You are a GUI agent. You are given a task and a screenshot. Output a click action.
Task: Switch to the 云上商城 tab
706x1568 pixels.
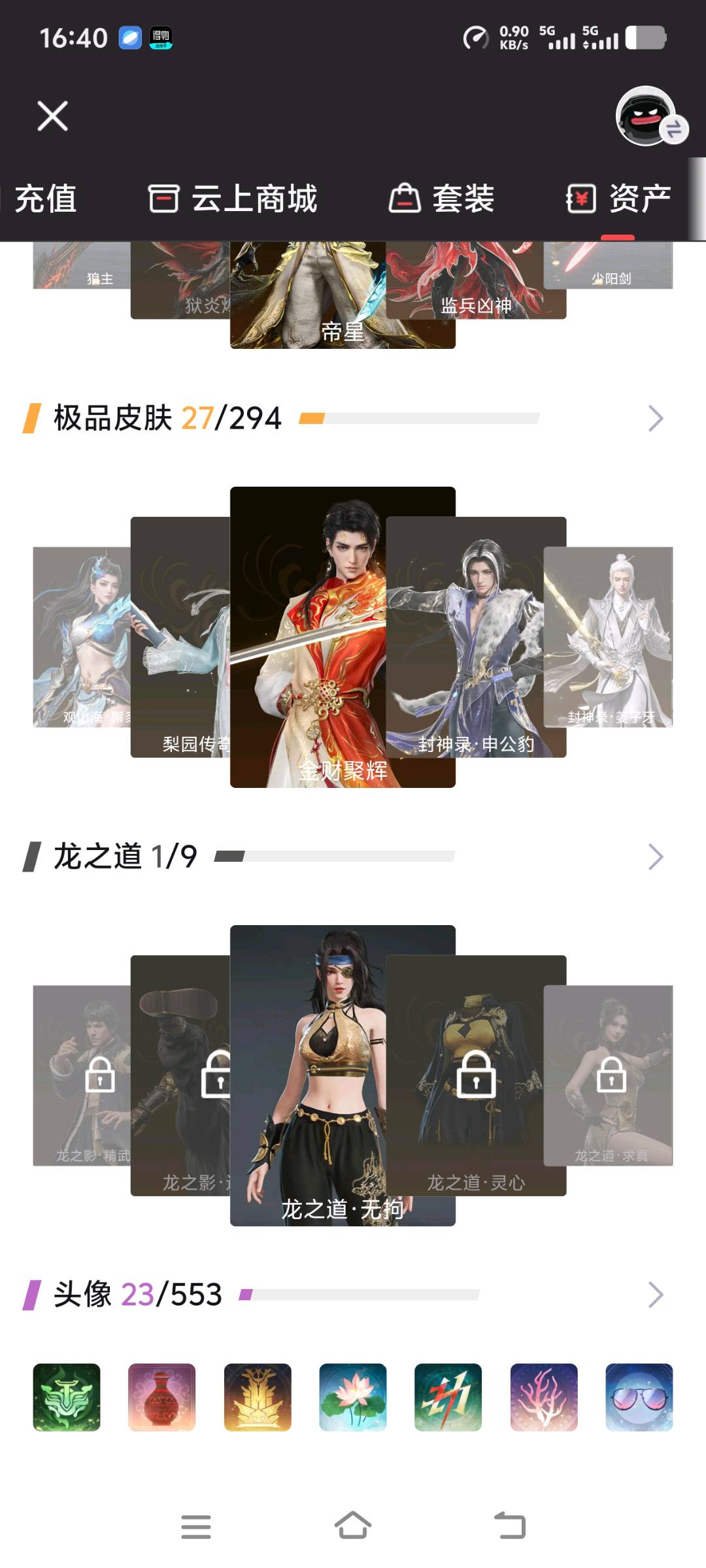click(233, 199)
